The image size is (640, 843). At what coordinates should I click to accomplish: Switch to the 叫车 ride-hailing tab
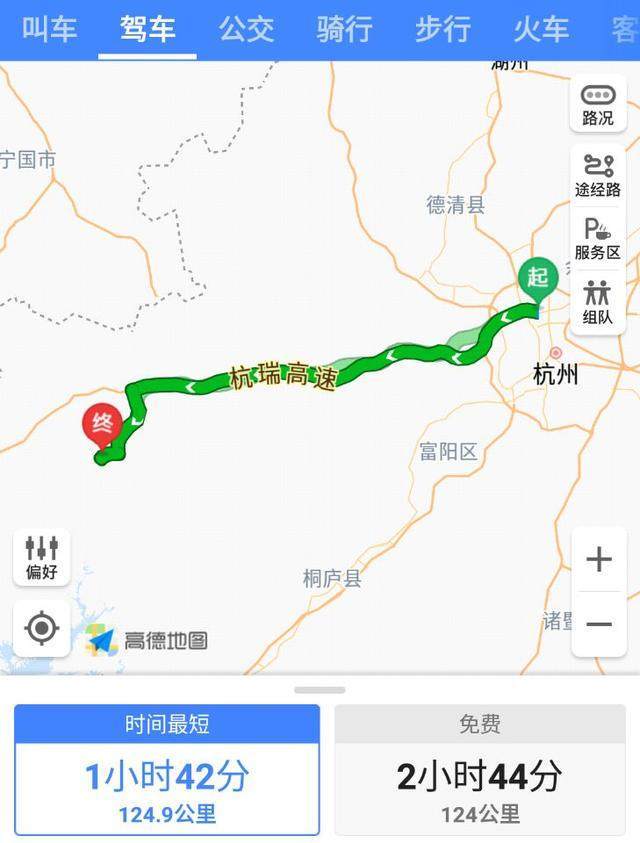coord(49,29)
